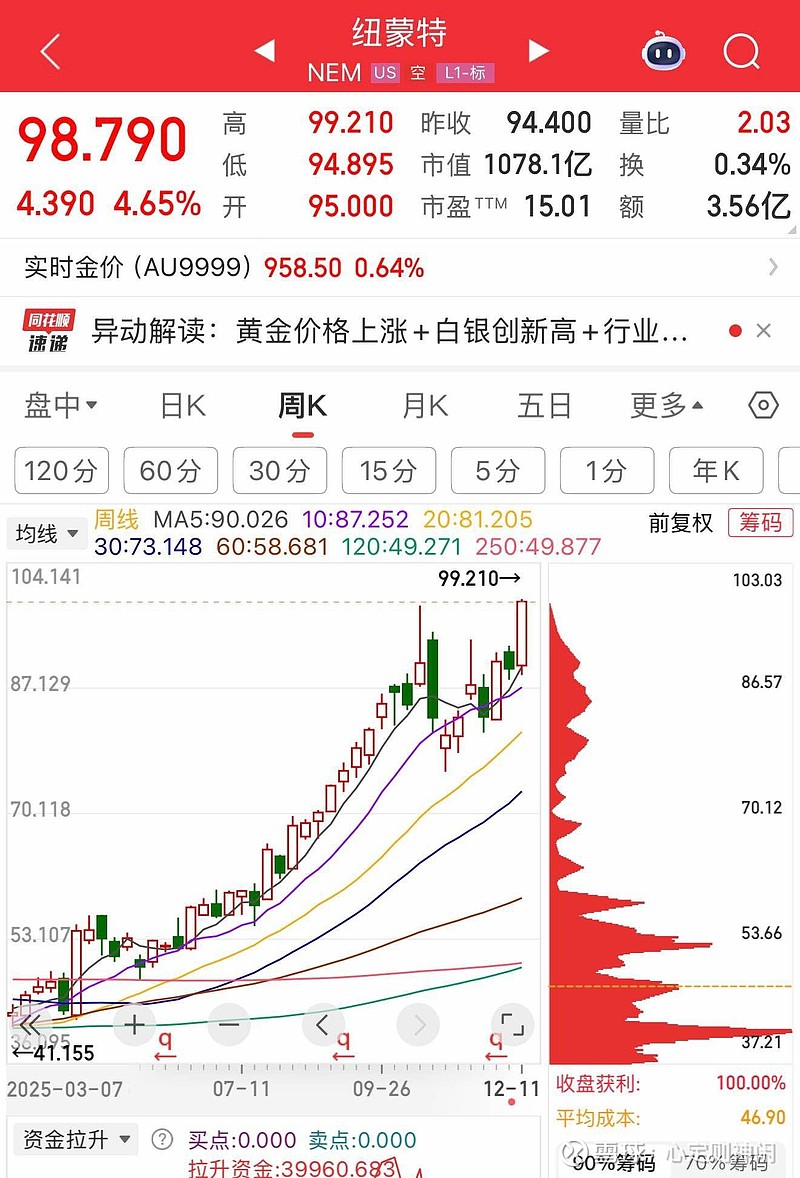
Task: Switch to the next stock
Action: 539,50
